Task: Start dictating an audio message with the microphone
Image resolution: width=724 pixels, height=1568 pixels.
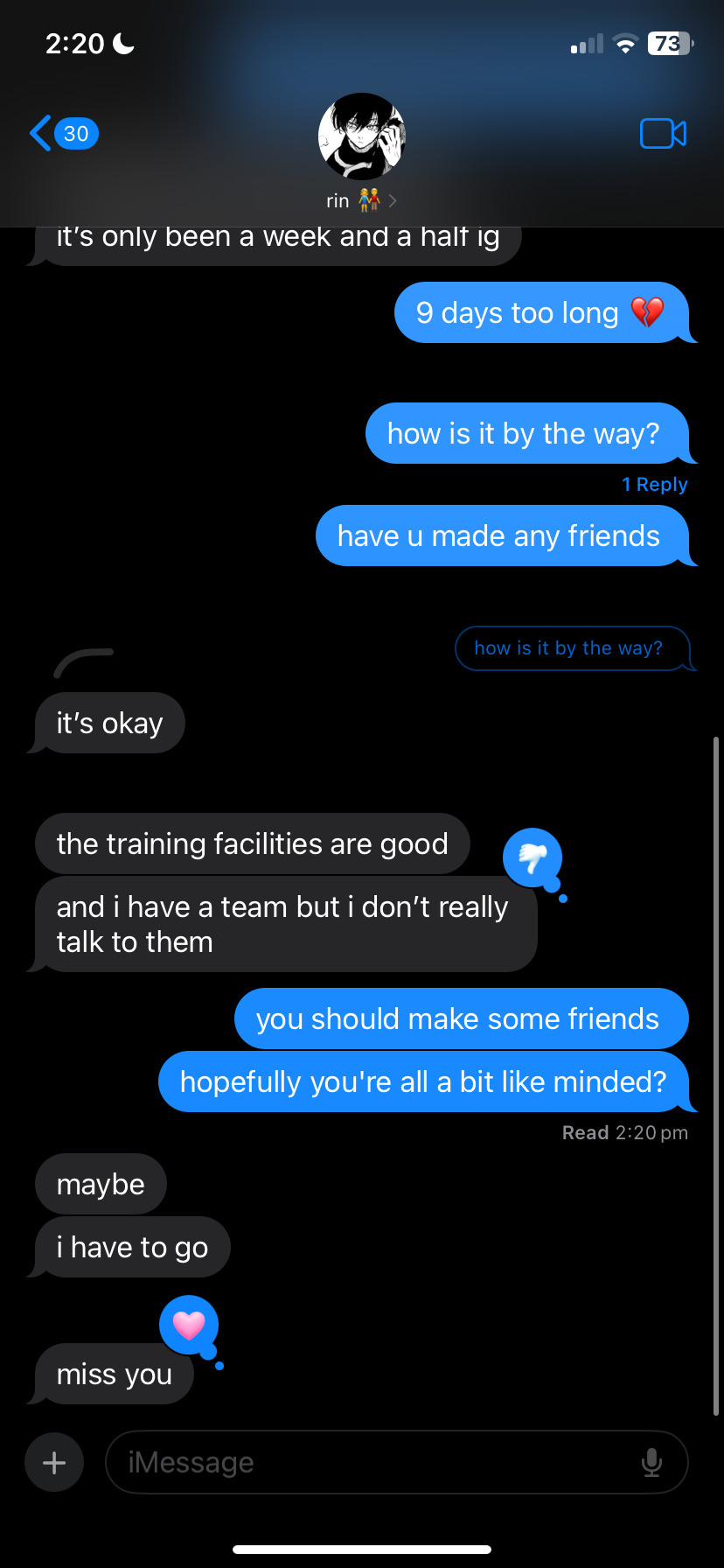Action: [651, 1462]
